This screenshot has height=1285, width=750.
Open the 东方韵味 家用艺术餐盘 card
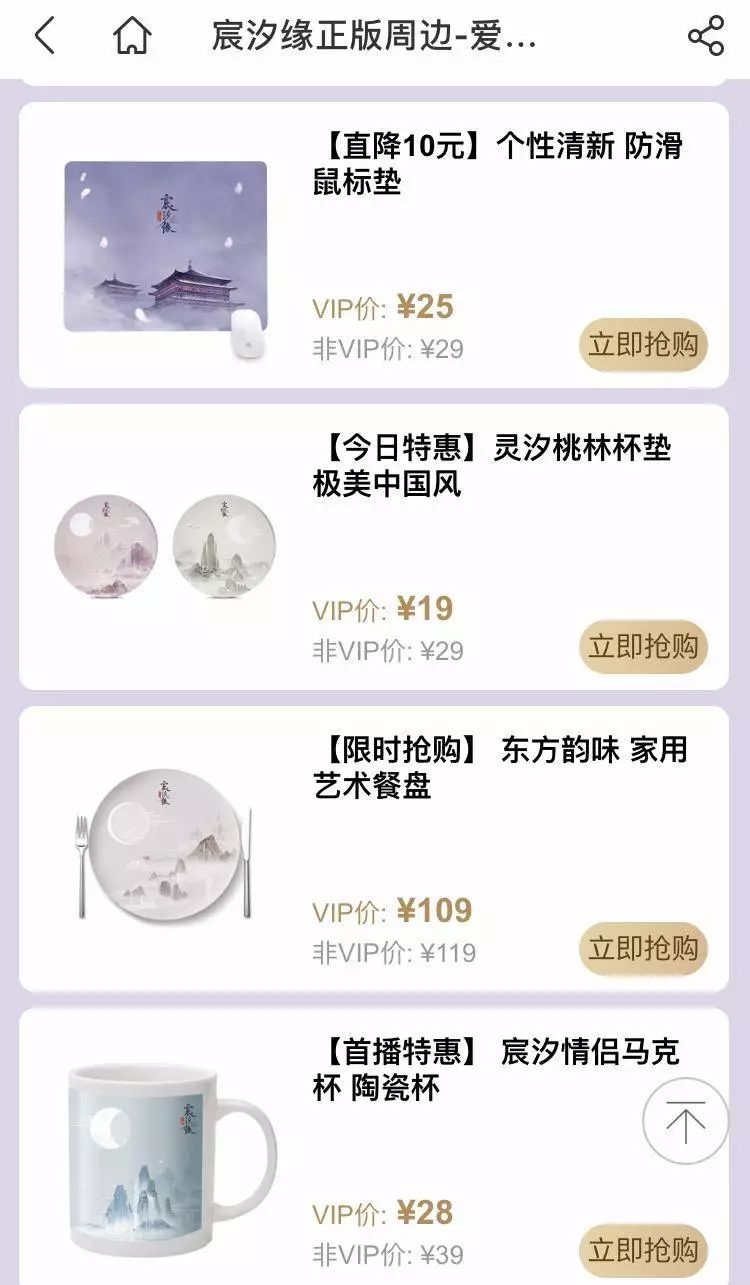500,768
